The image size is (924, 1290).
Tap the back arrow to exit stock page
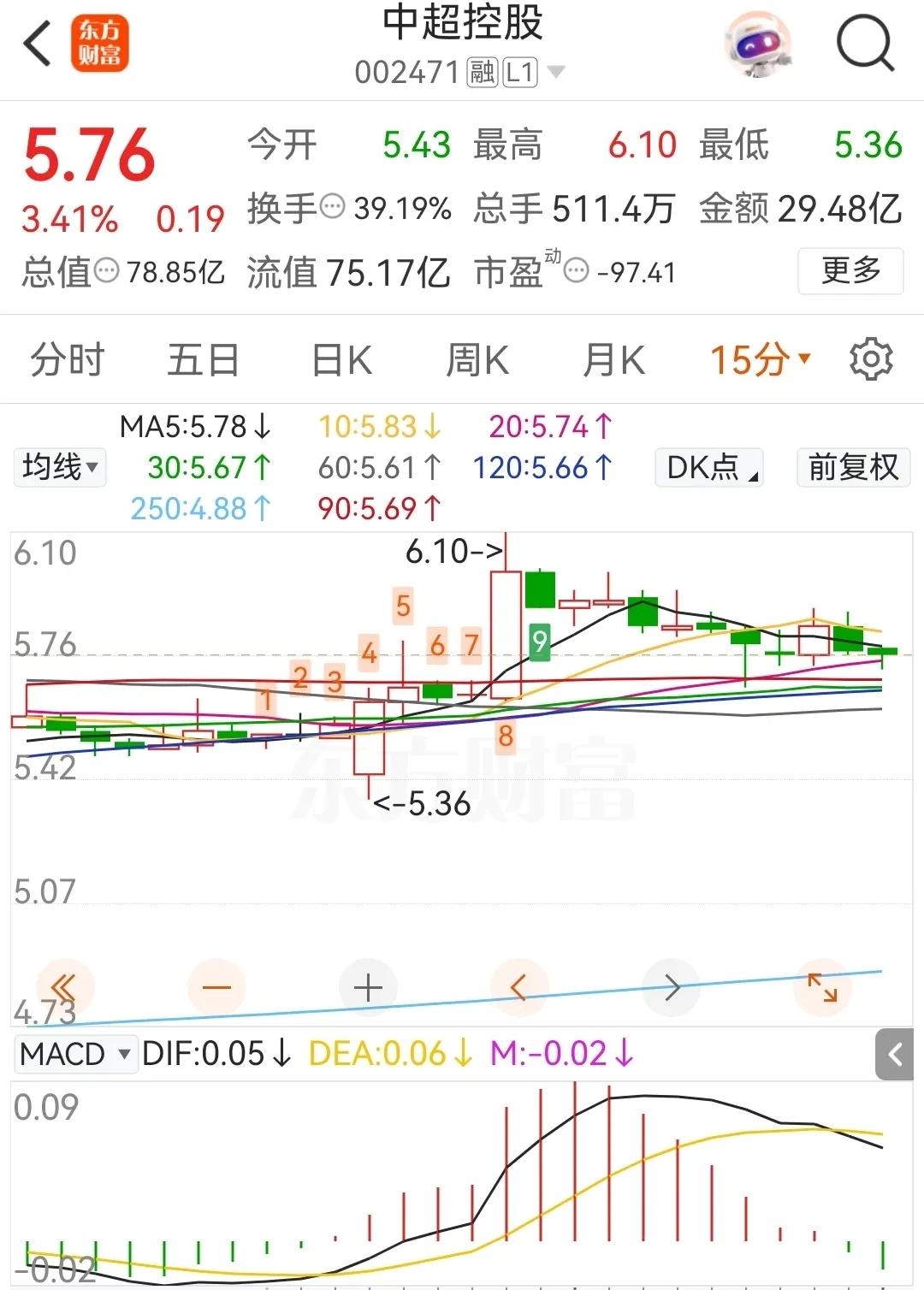(36, 44)
